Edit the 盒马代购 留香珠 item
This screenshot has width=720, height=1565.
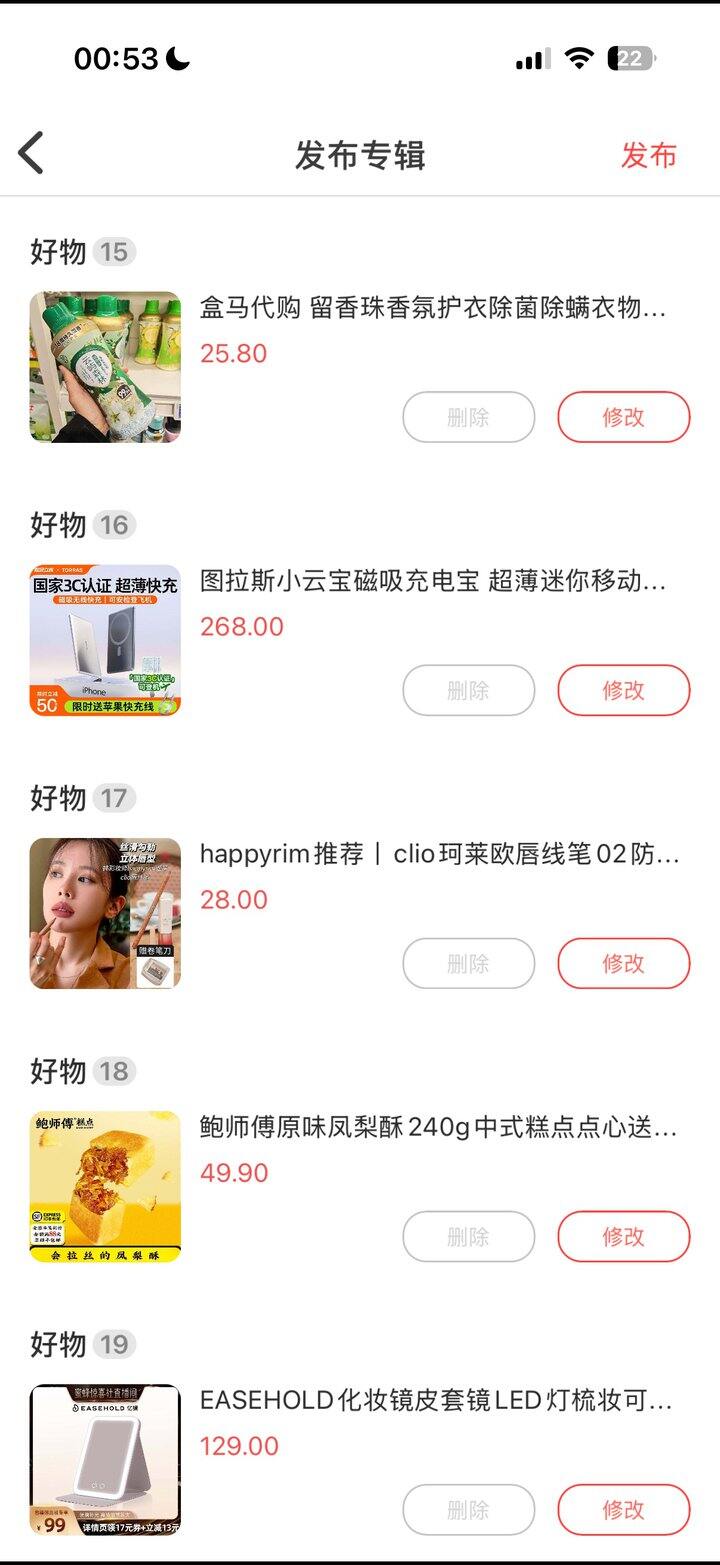point(623,417)
